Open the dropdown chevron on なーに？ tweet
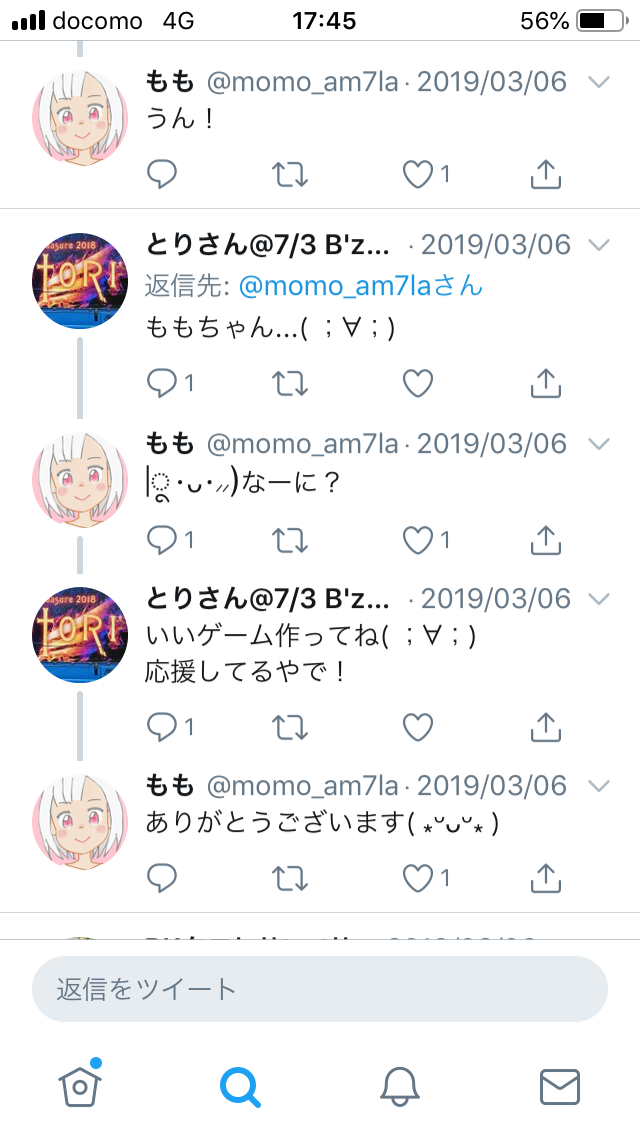640x1136 pixels. pos(599,443)
